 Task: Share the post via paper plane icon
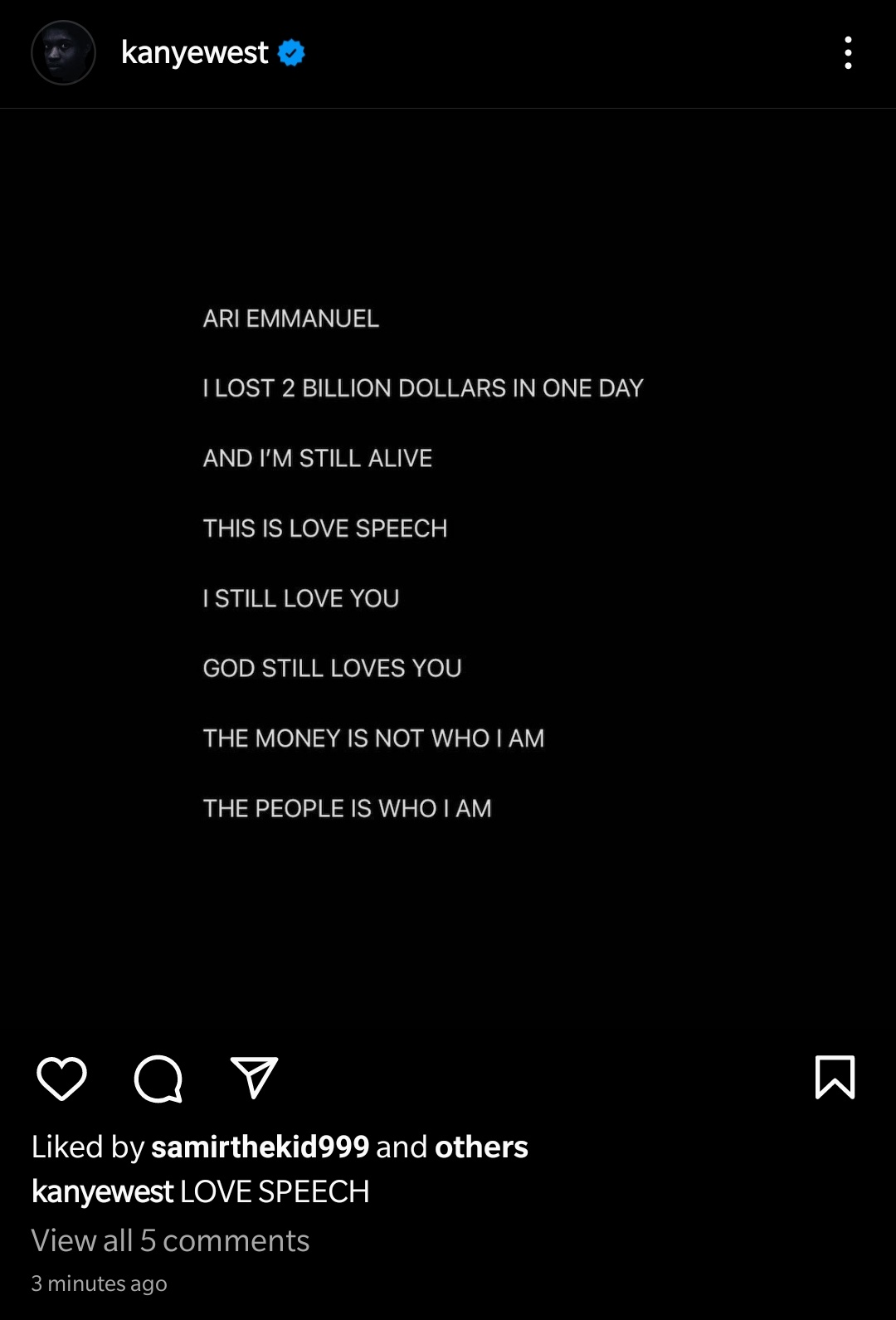click(x=254, y=1079)
